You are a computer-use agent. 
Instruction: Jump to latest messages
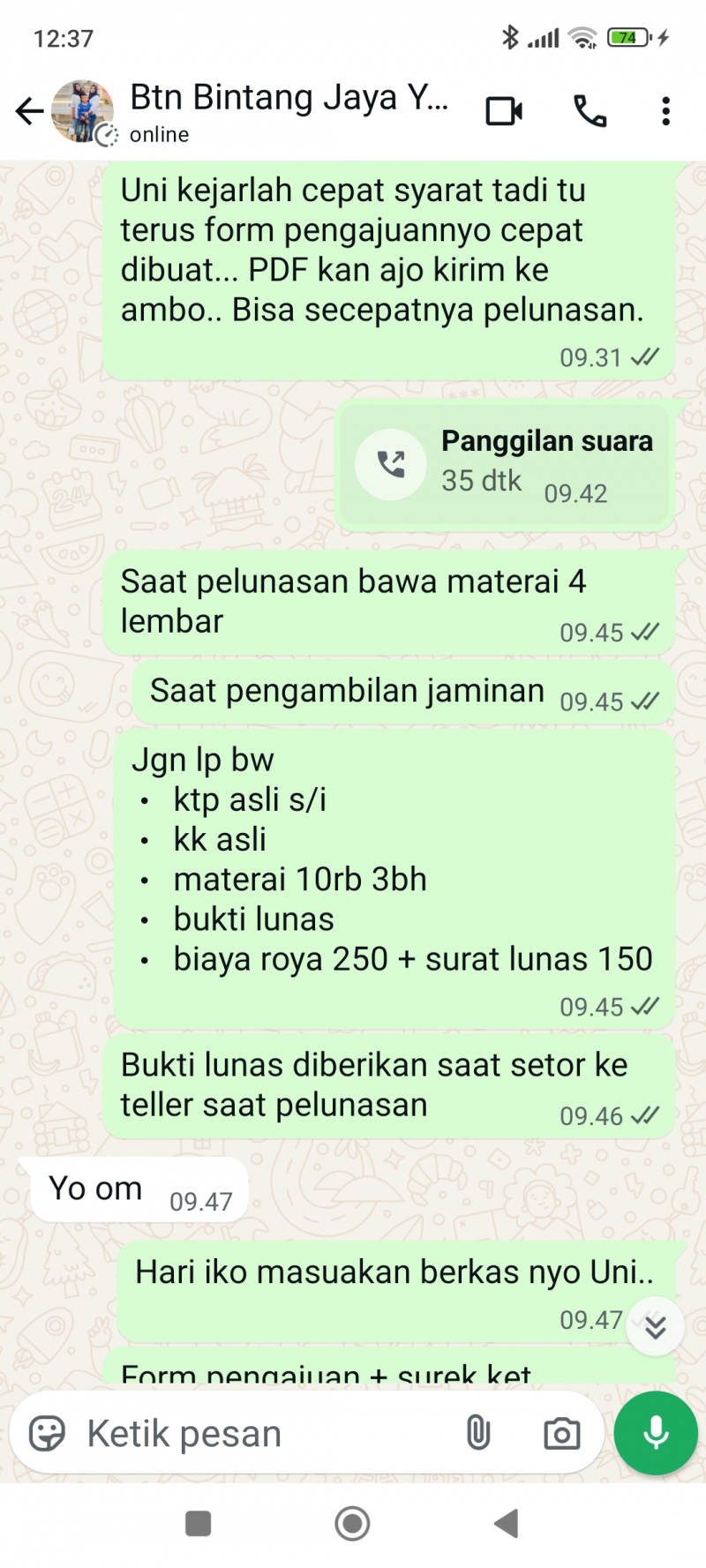(x=655, y=1326)
